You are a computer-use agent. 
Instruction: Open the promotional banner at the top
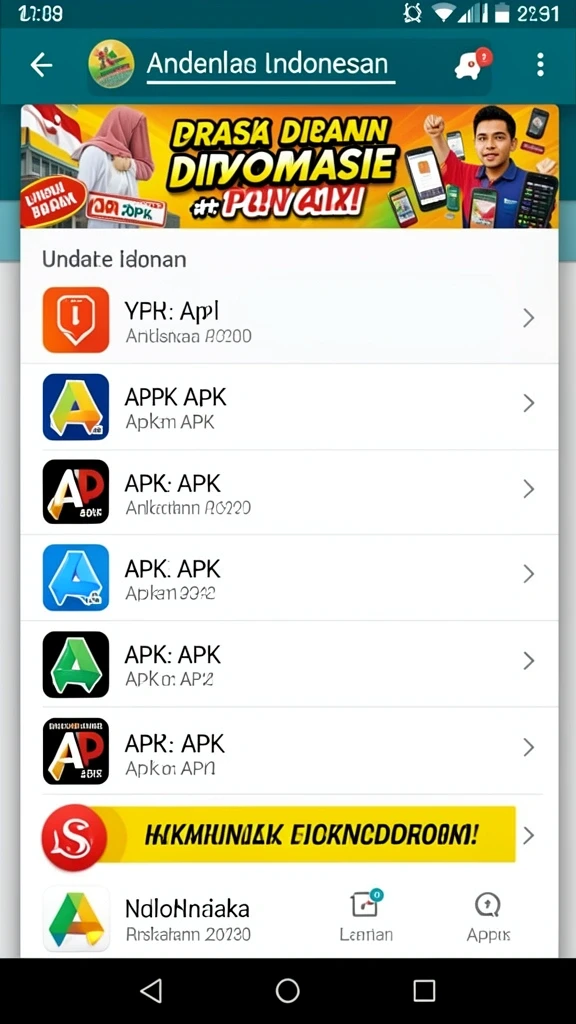click(x=289, y=167)
